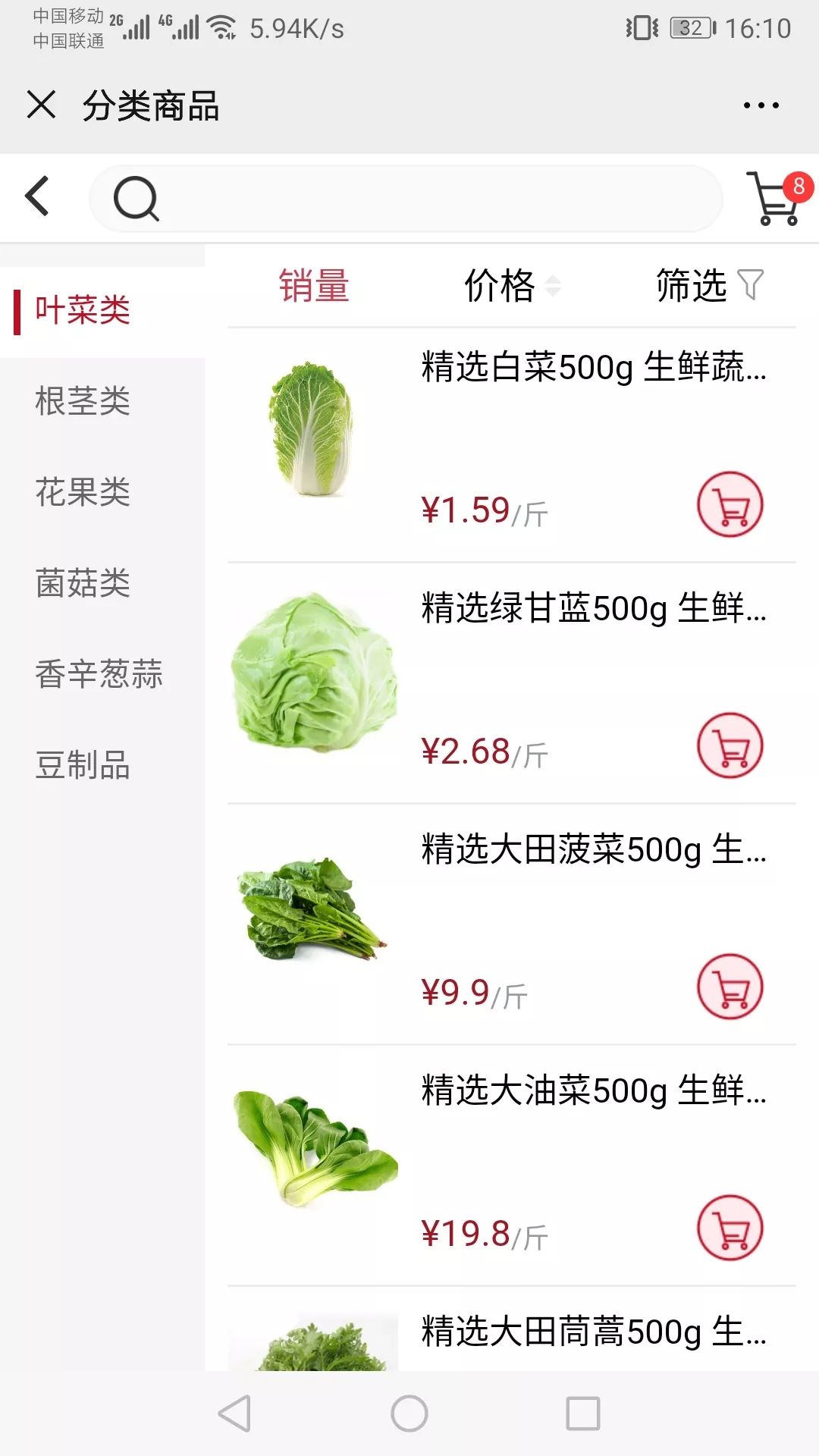Tap the back chevron beside search bar

(36, 199)
